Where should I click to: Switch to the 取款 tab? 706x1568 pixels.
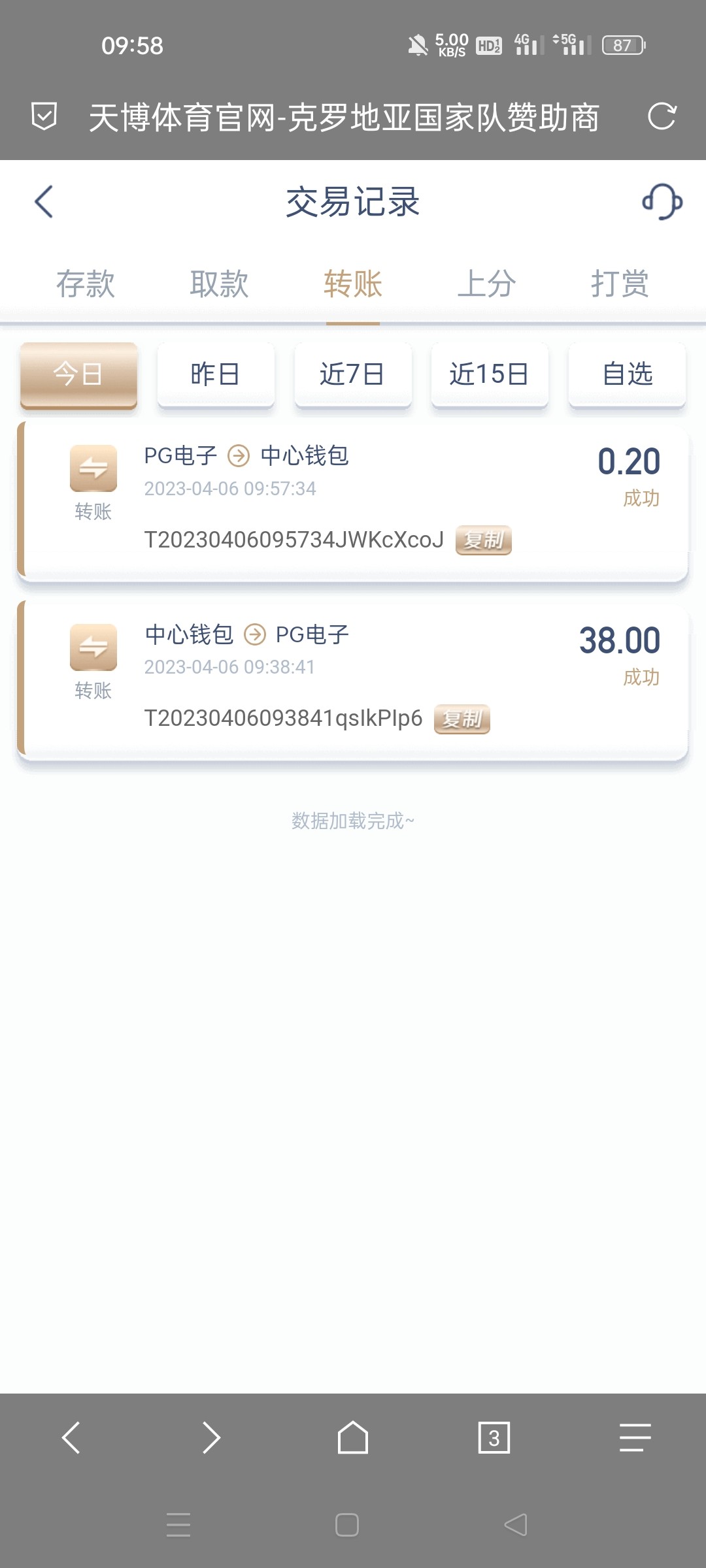(x=219, y=284)
